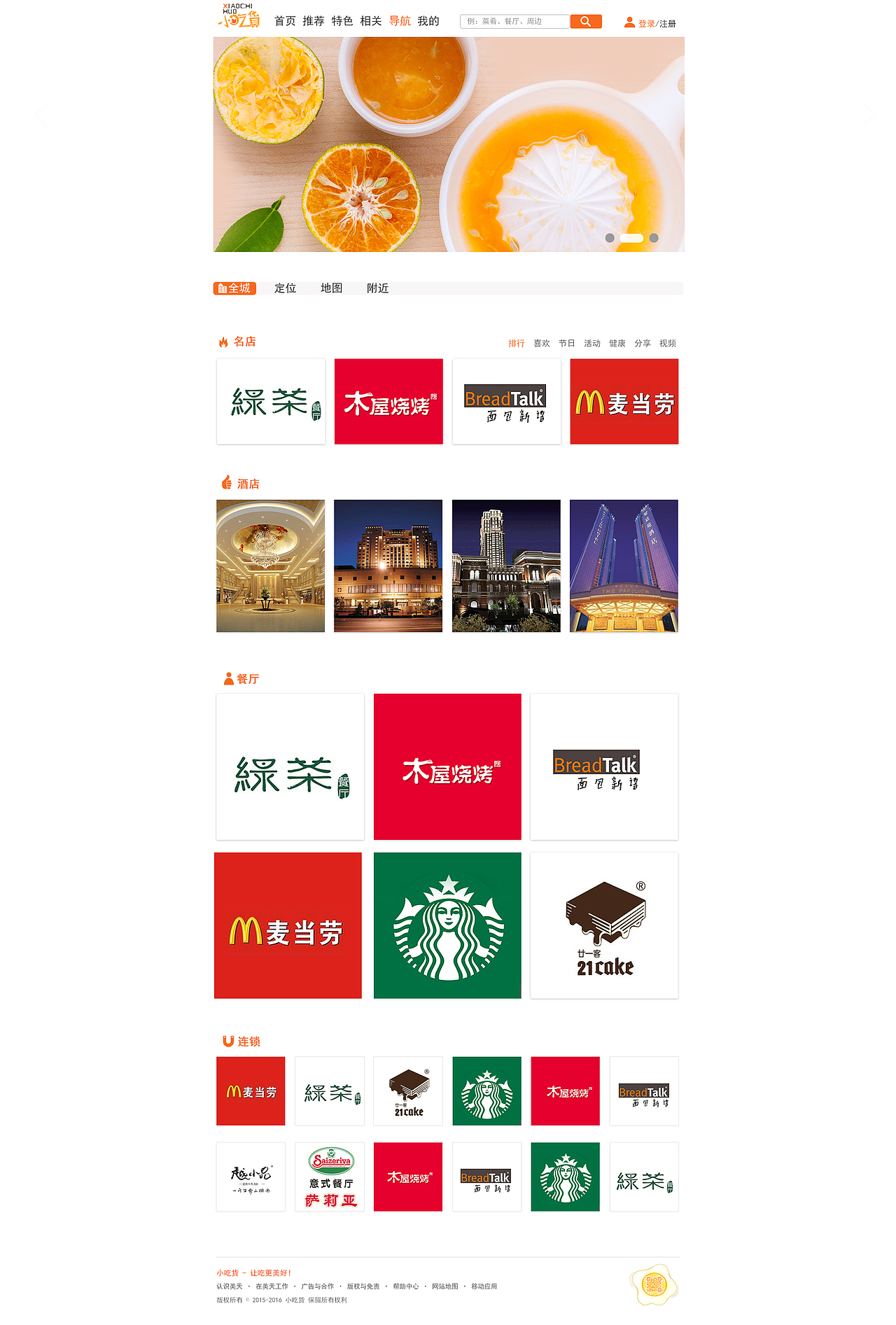Open the 地图 view option

(x=330, y=288)
